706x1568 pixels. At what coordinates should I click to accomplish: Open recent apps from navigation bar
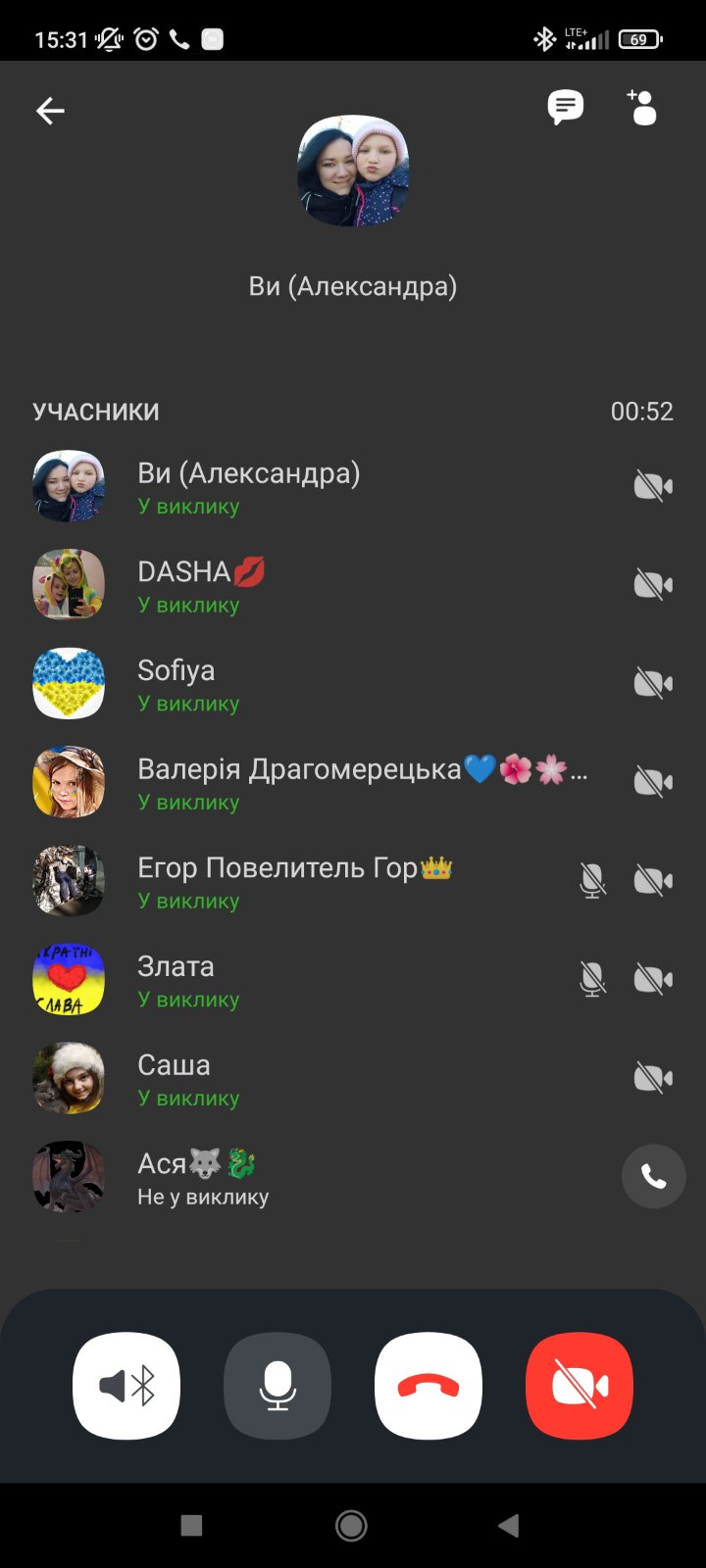192,1525
